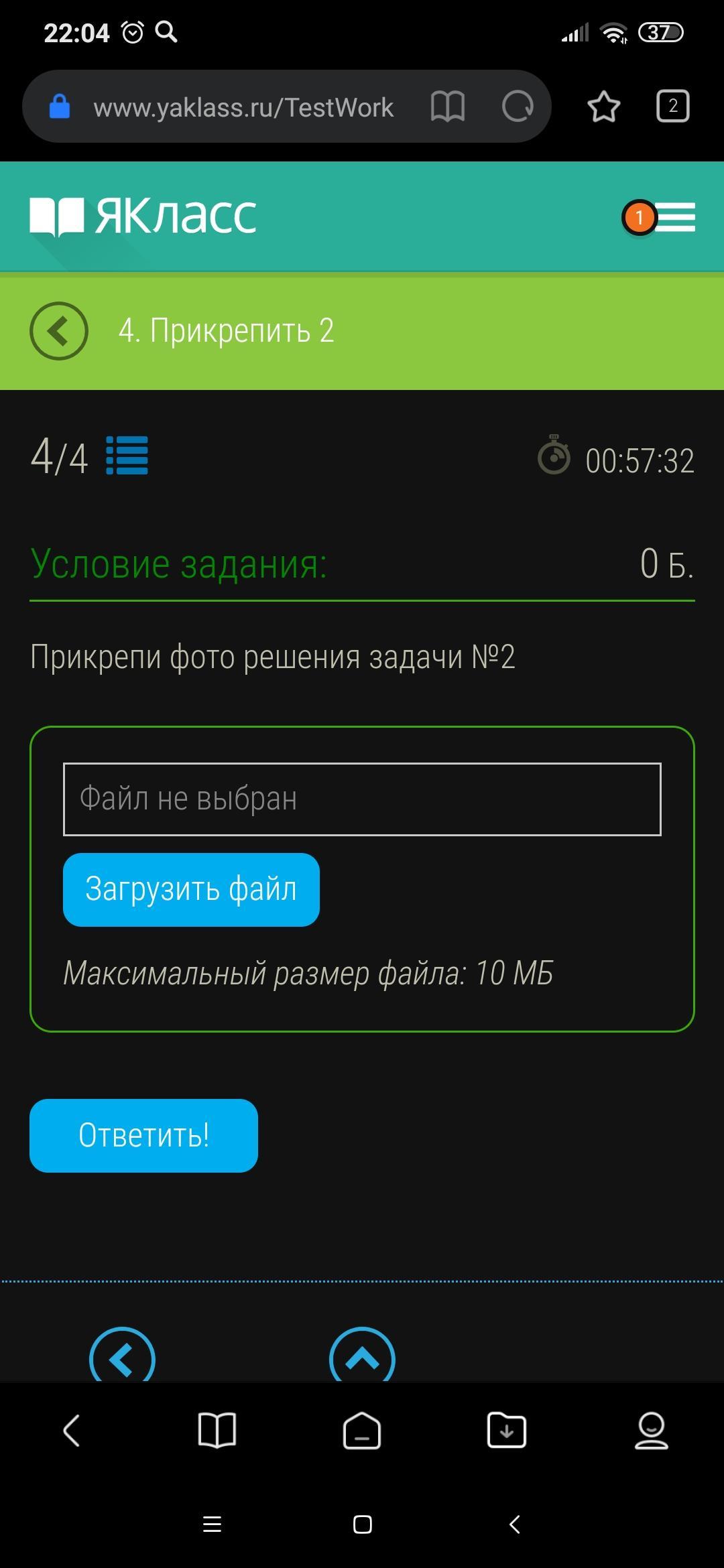Image resolution: width=724 pixels, height=1568 pixels.
Task: Tap the Загрузить файл button
Action: pyautogui.click(x=191, y=889)
